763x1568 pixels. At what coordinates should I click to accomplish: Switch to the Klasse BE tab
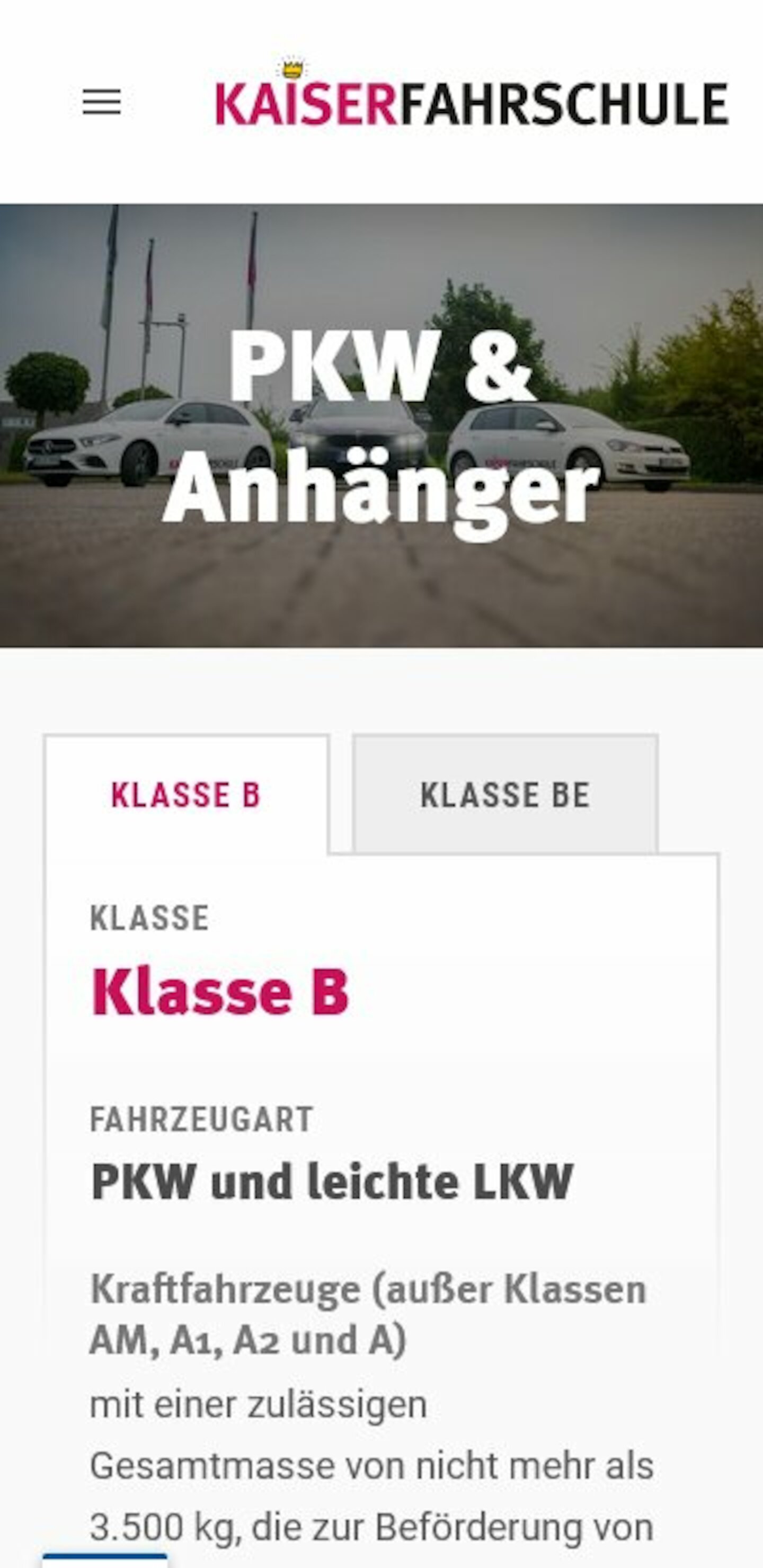[505, 795]
